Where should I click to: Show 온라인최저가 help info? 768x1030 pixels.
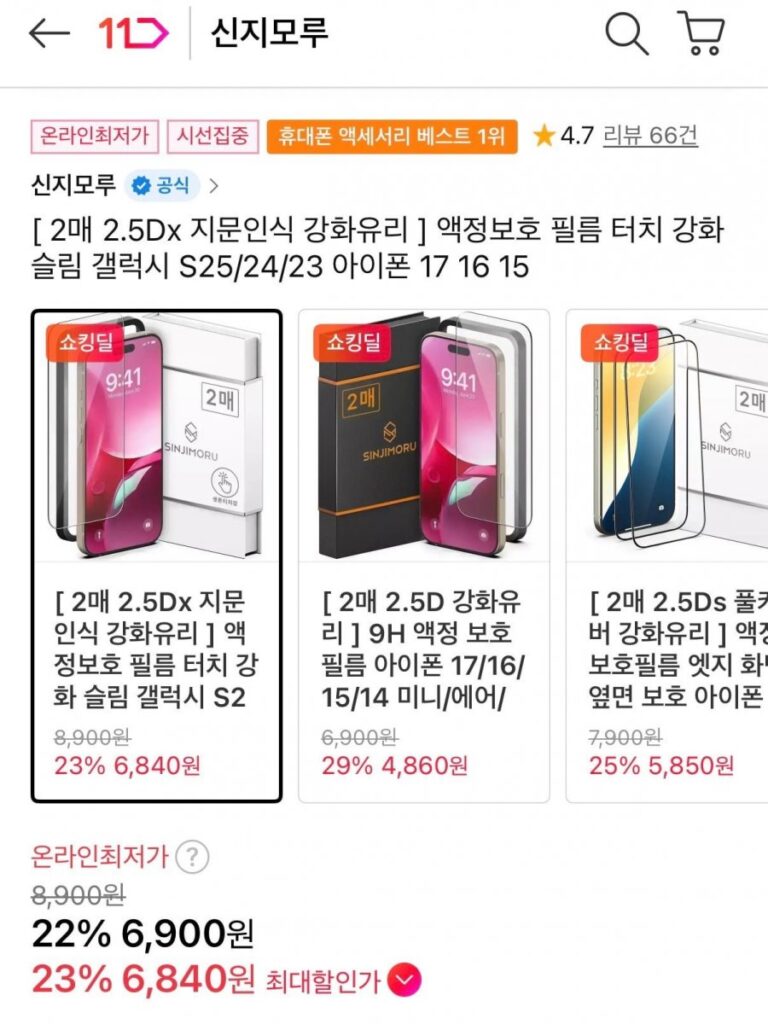pos(192,857)
